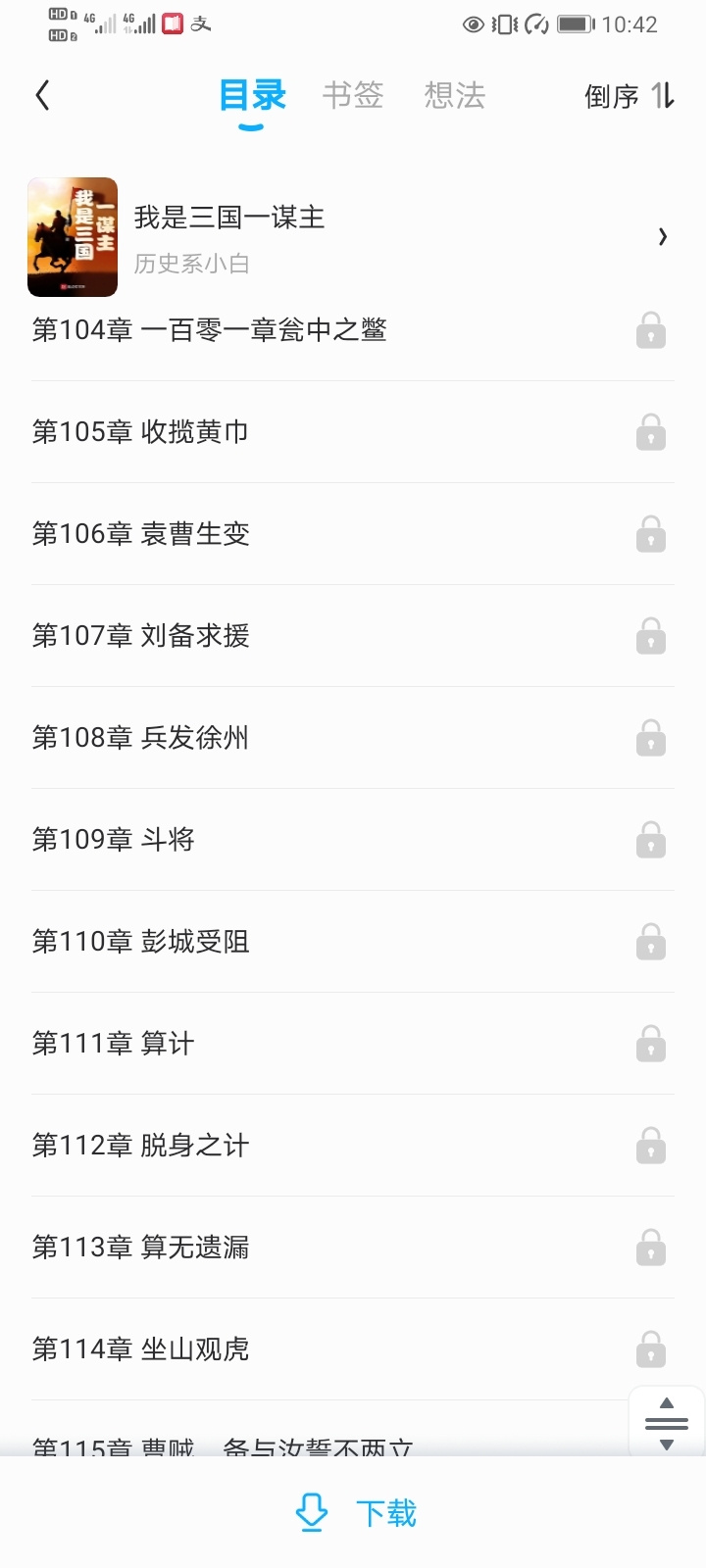Open 第108章 兵发徐州
The height and width of the screenshot is (1568, 706).
140,738
